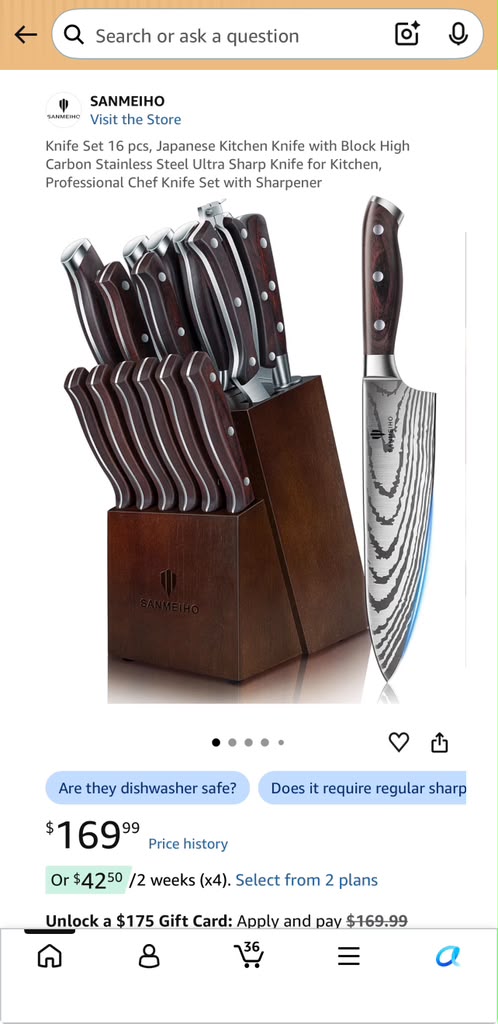This screenshot has height=1024, width=498.
Task: Open the cart with 36 items
Action: (249, 955)
